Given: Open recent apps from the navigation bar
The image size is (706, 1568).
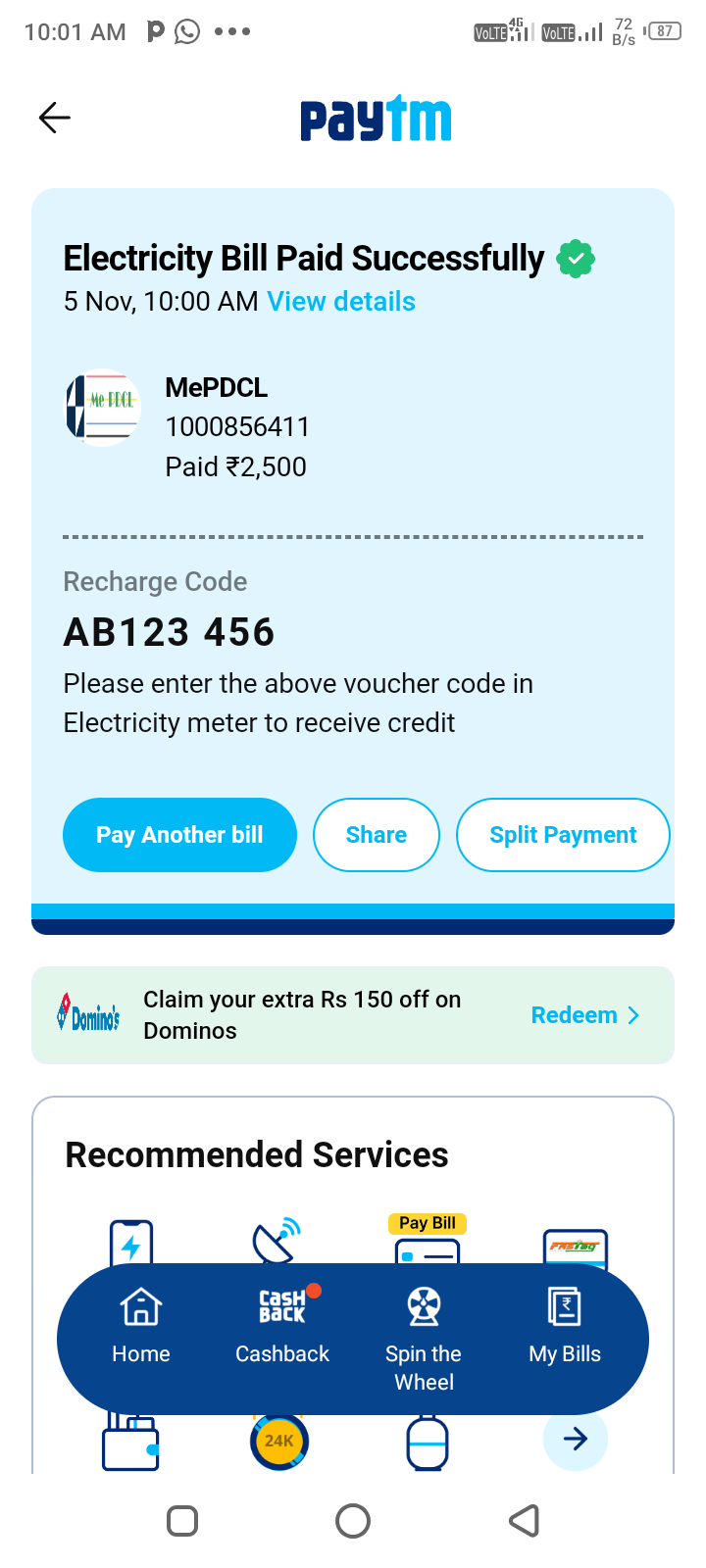Looking at the screenshot, I should (x=182, y=1521).
